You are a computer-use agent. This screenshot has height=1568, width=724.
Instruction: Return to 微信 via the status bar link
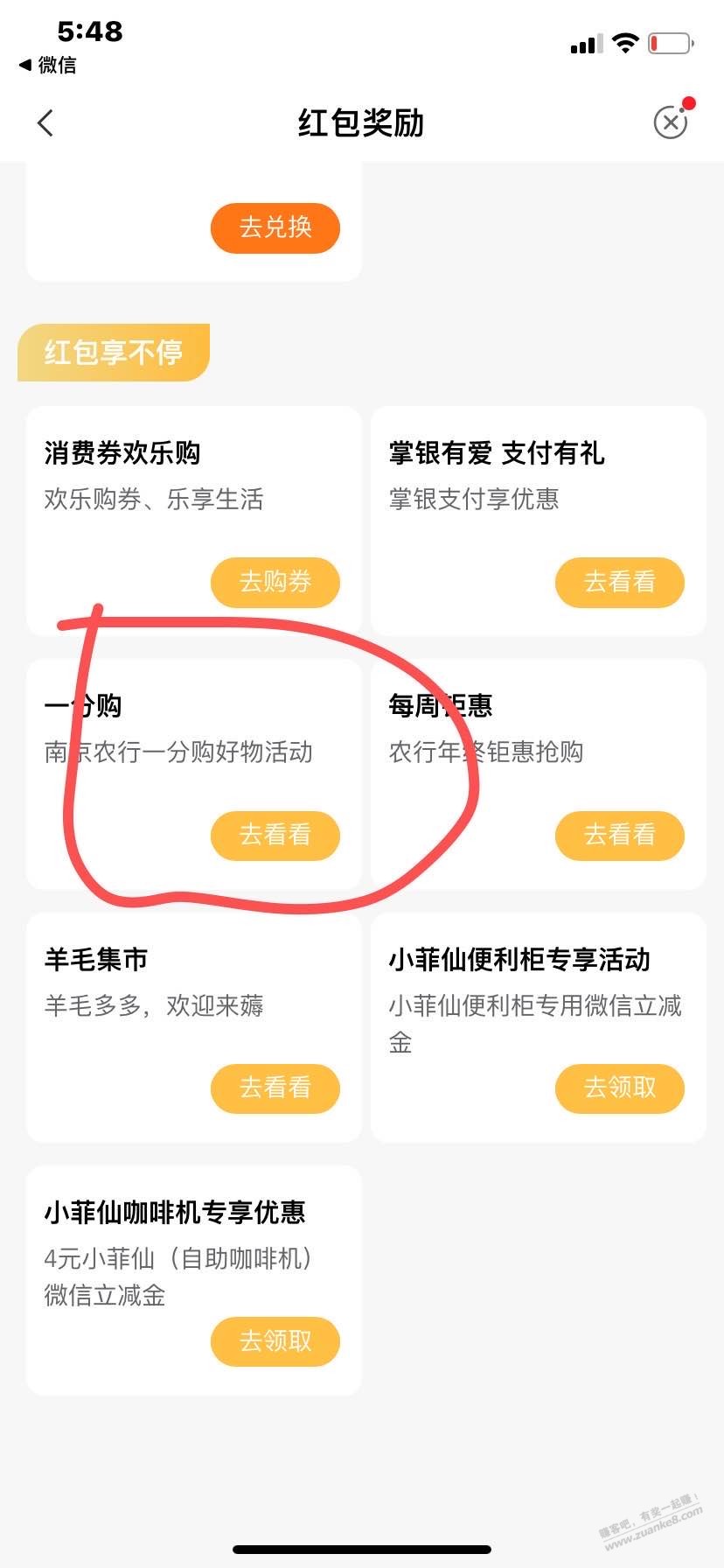coord(48,65)
